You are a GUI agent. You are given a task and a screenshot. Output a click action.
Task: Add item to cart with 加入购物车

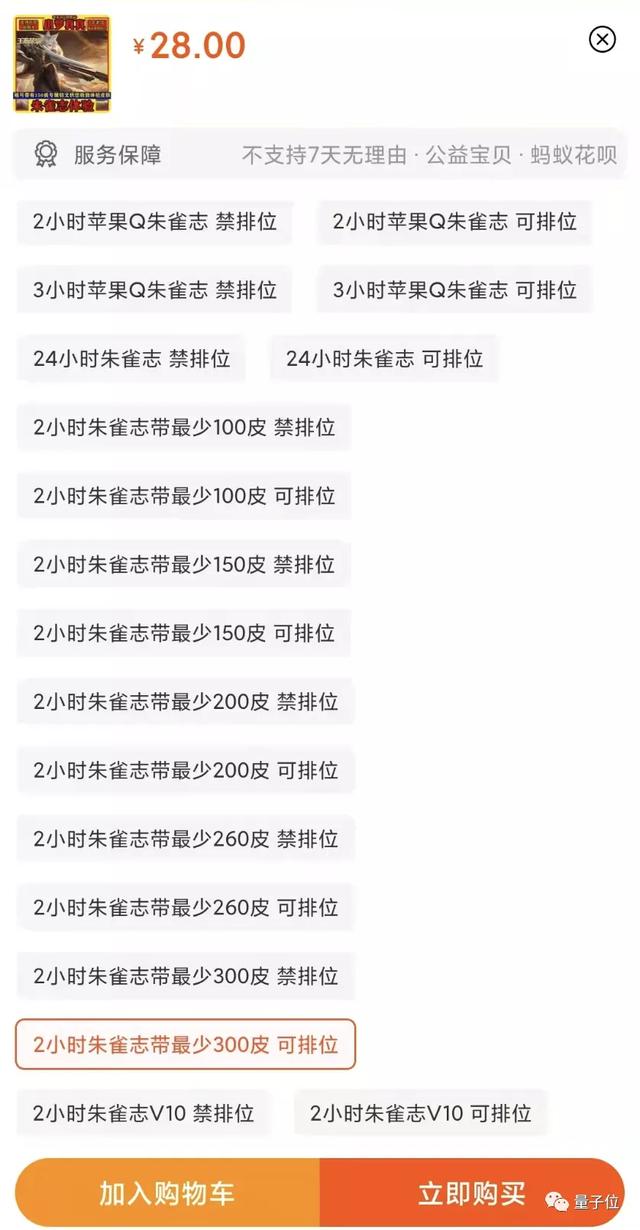[x=167, y=1193]
